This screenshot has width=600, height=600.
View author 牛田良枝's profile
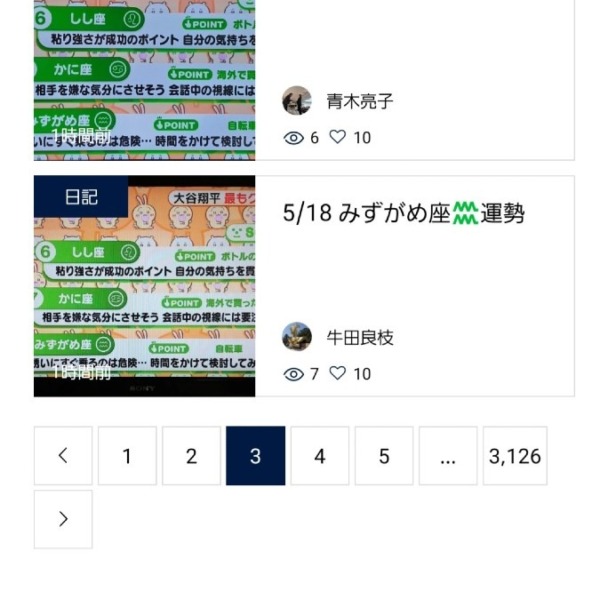tap(359, 337)
